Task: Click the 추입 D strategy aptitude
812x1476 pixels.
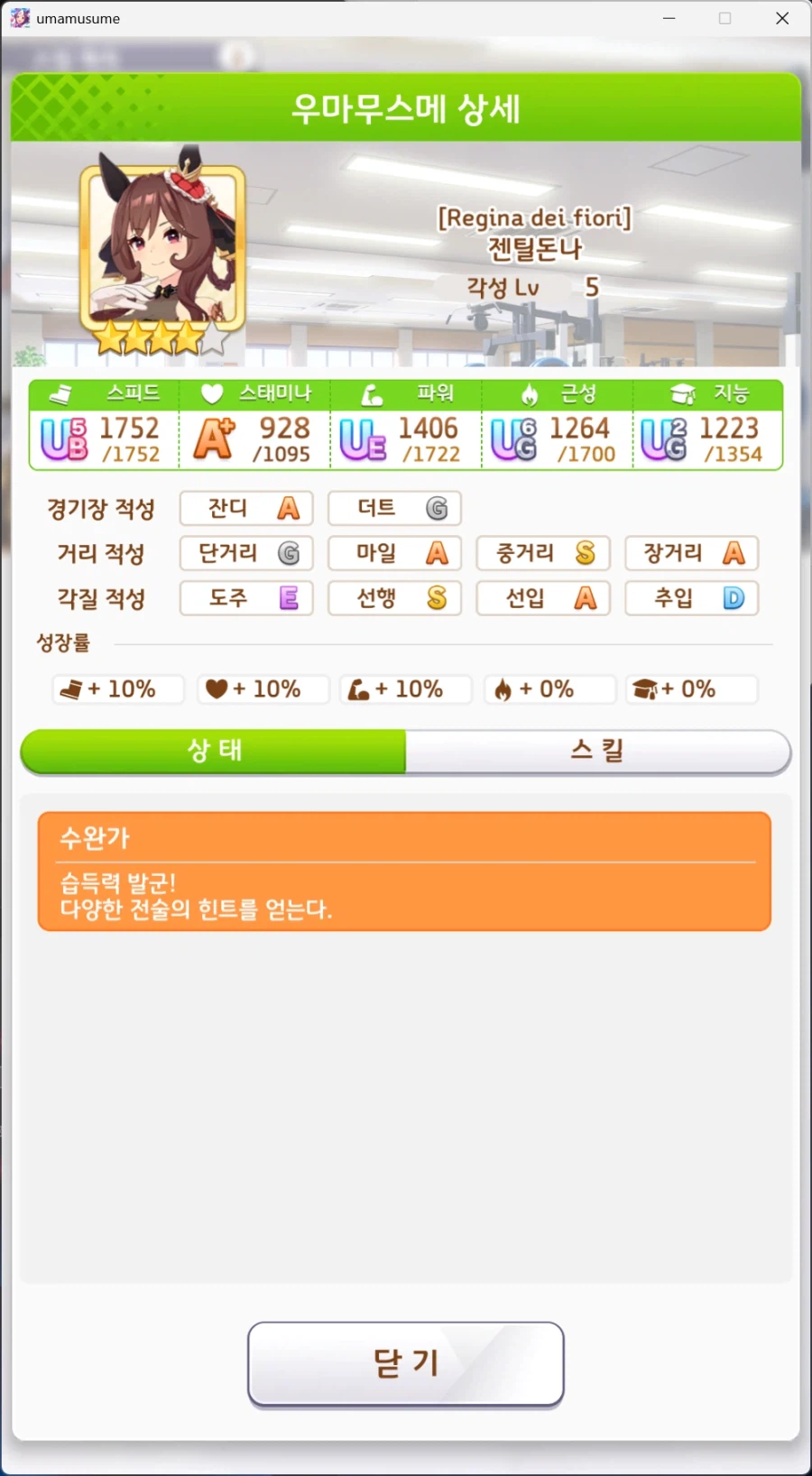Action: 691,598
